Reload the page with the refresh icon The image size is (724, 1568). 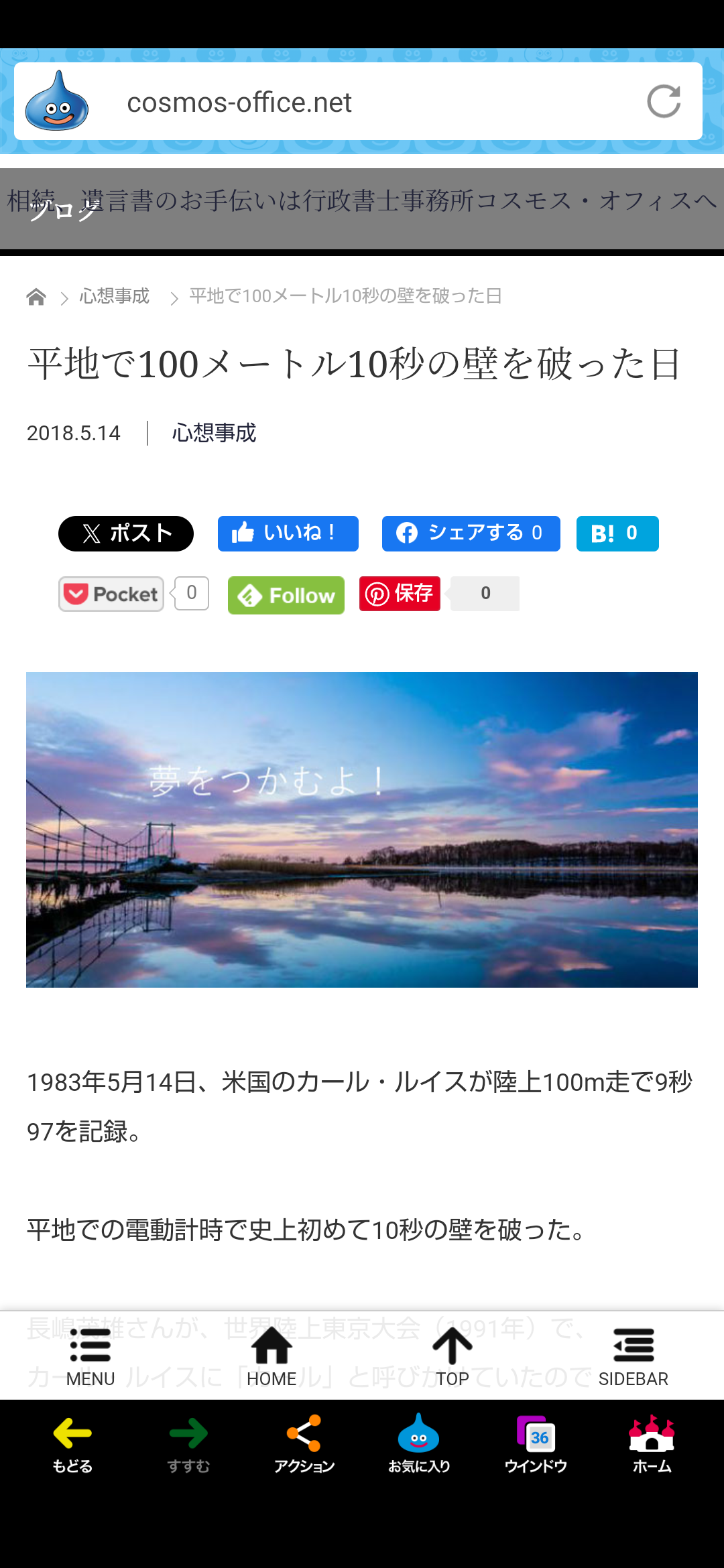664,102
